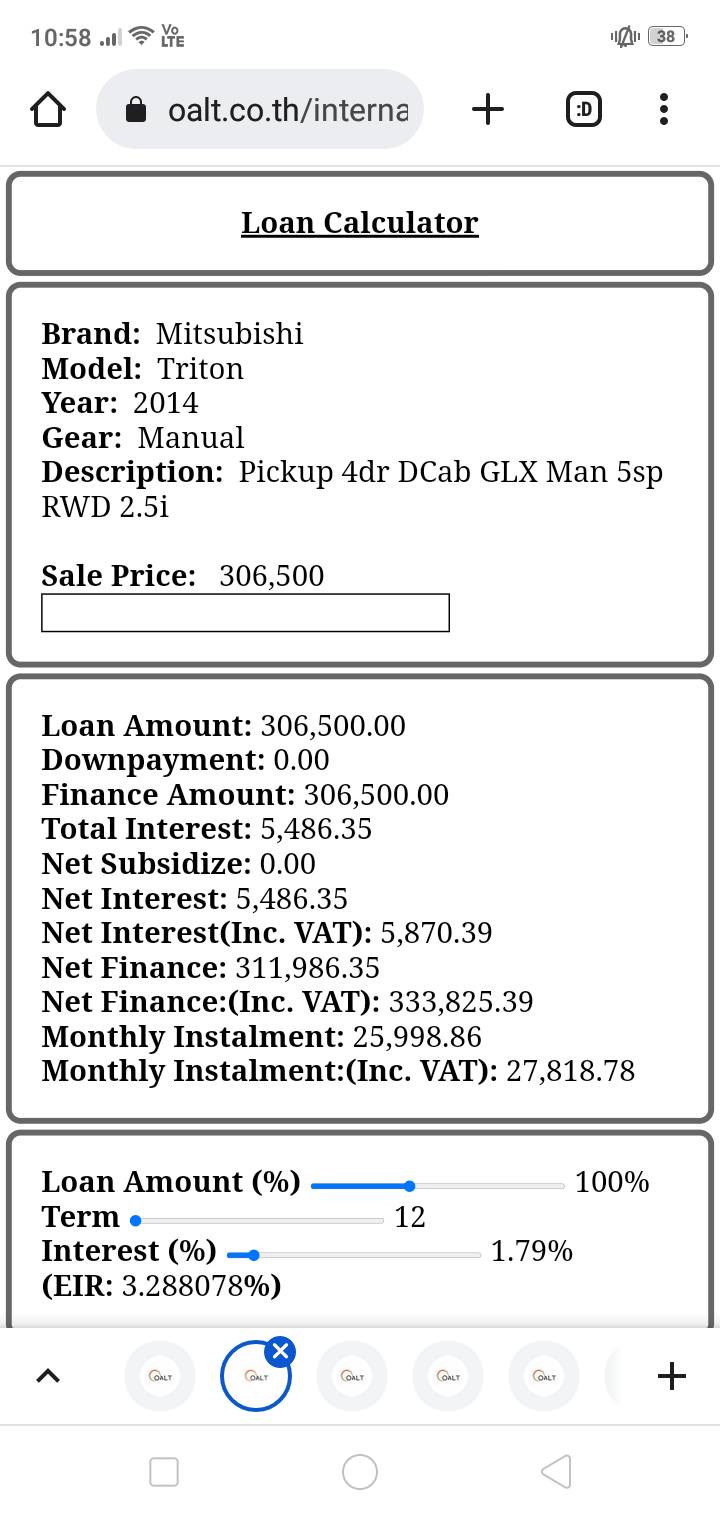
Task: Go to the browser home page
Action: click(48, 109)
